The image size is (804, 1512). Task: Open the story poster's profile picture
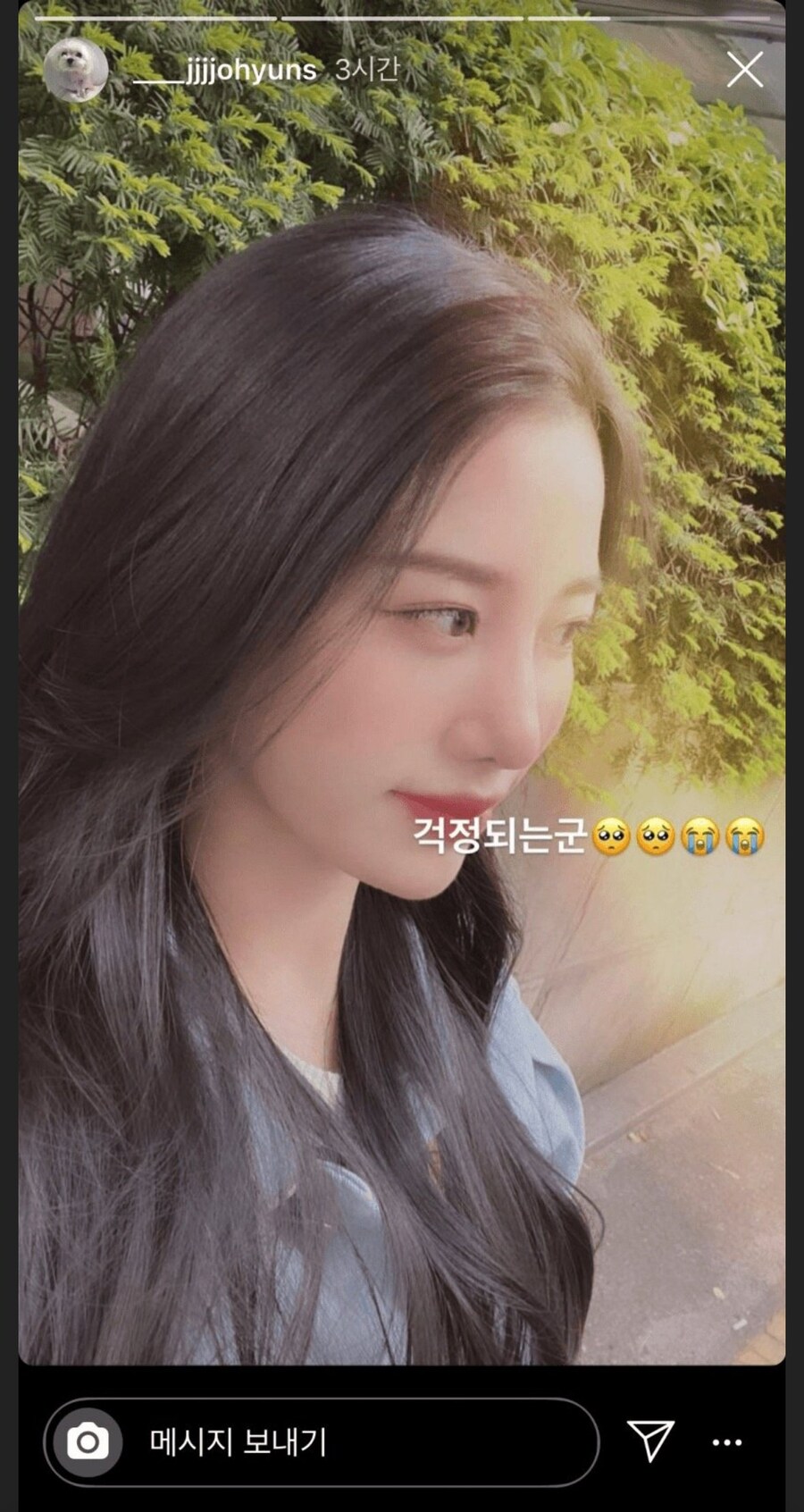point(76,70)
